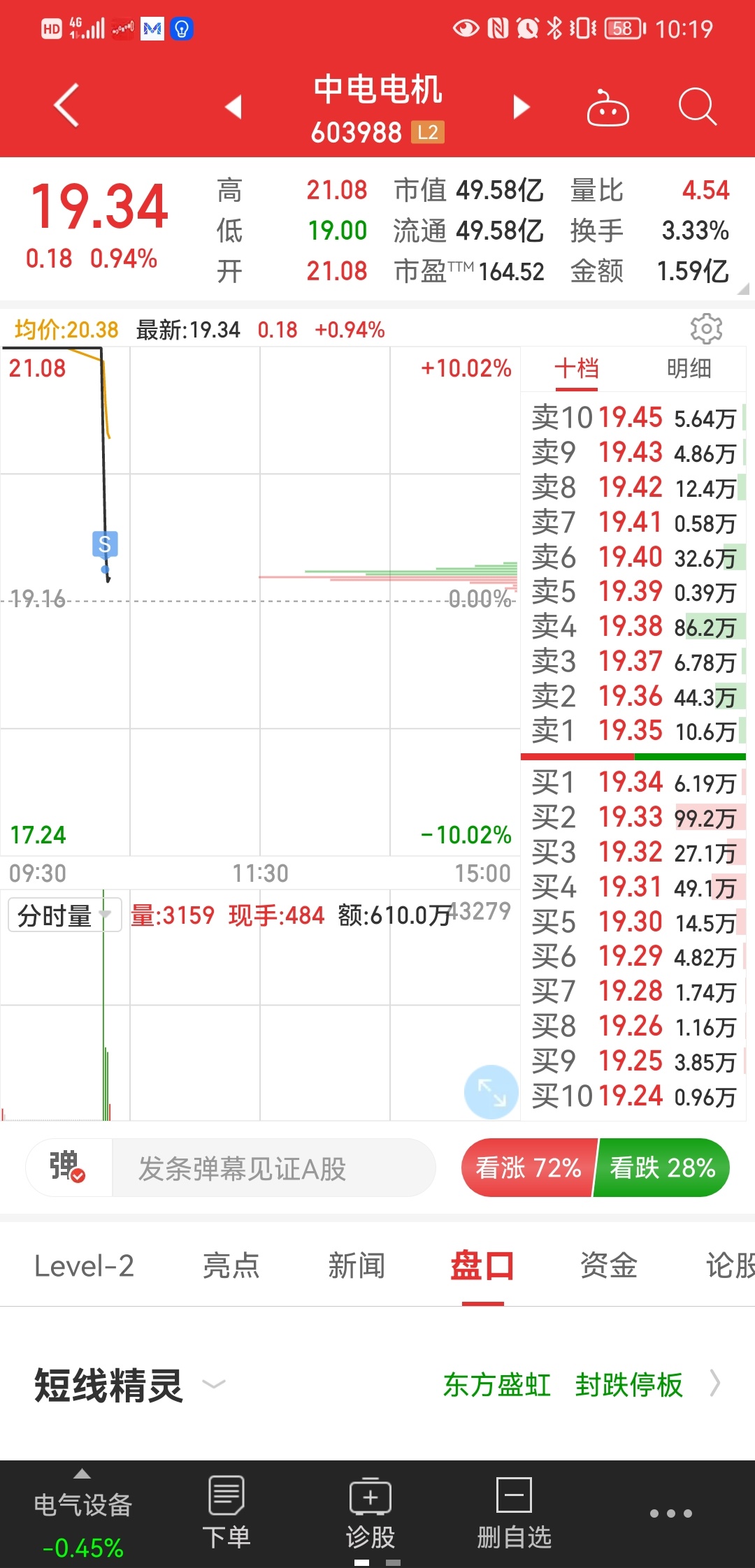Vote 看跌 28%
The image size is (755, 1568).
click(662, 1168)
